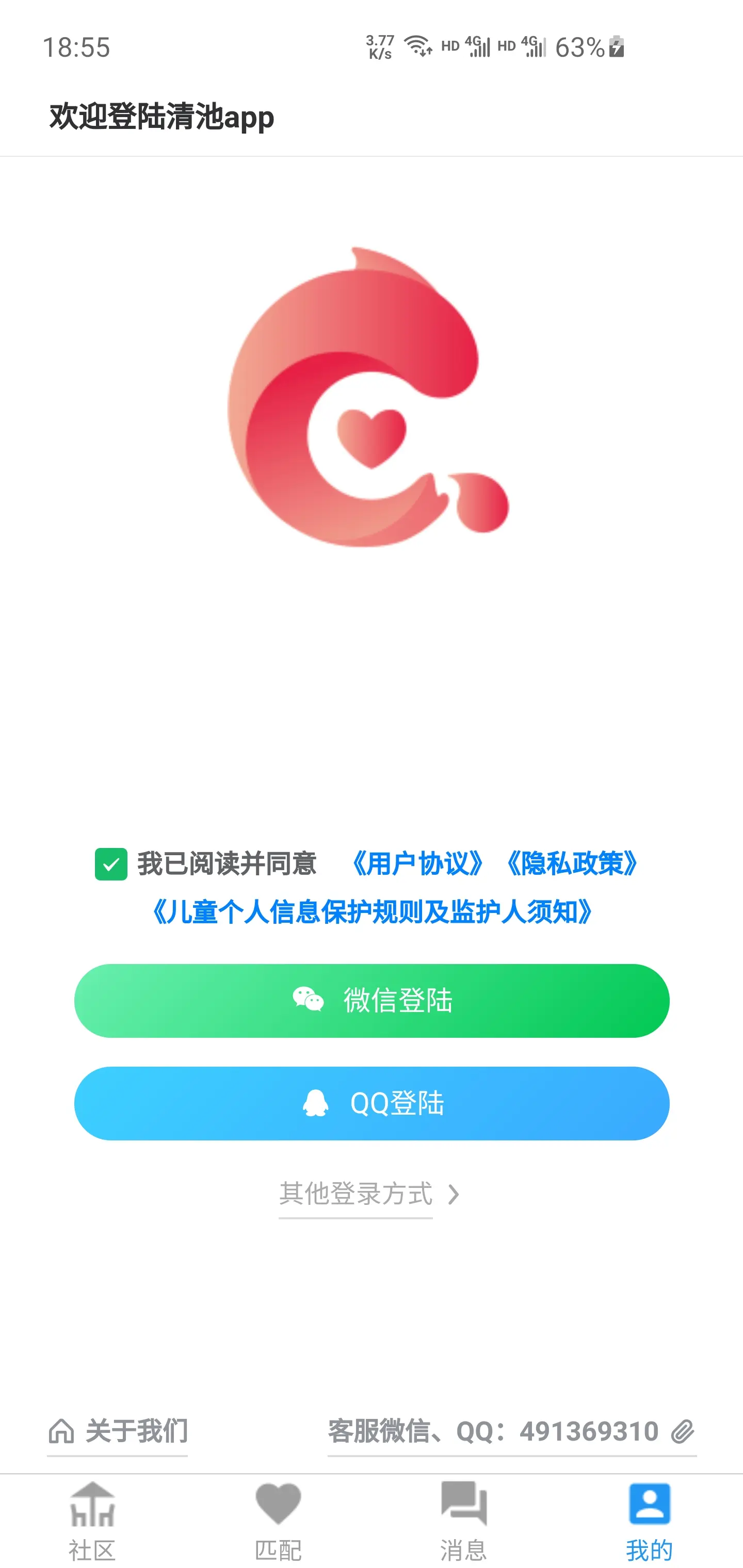Open 关于我们 page
Screen dimensions: 743x1568
point(118,1431)
